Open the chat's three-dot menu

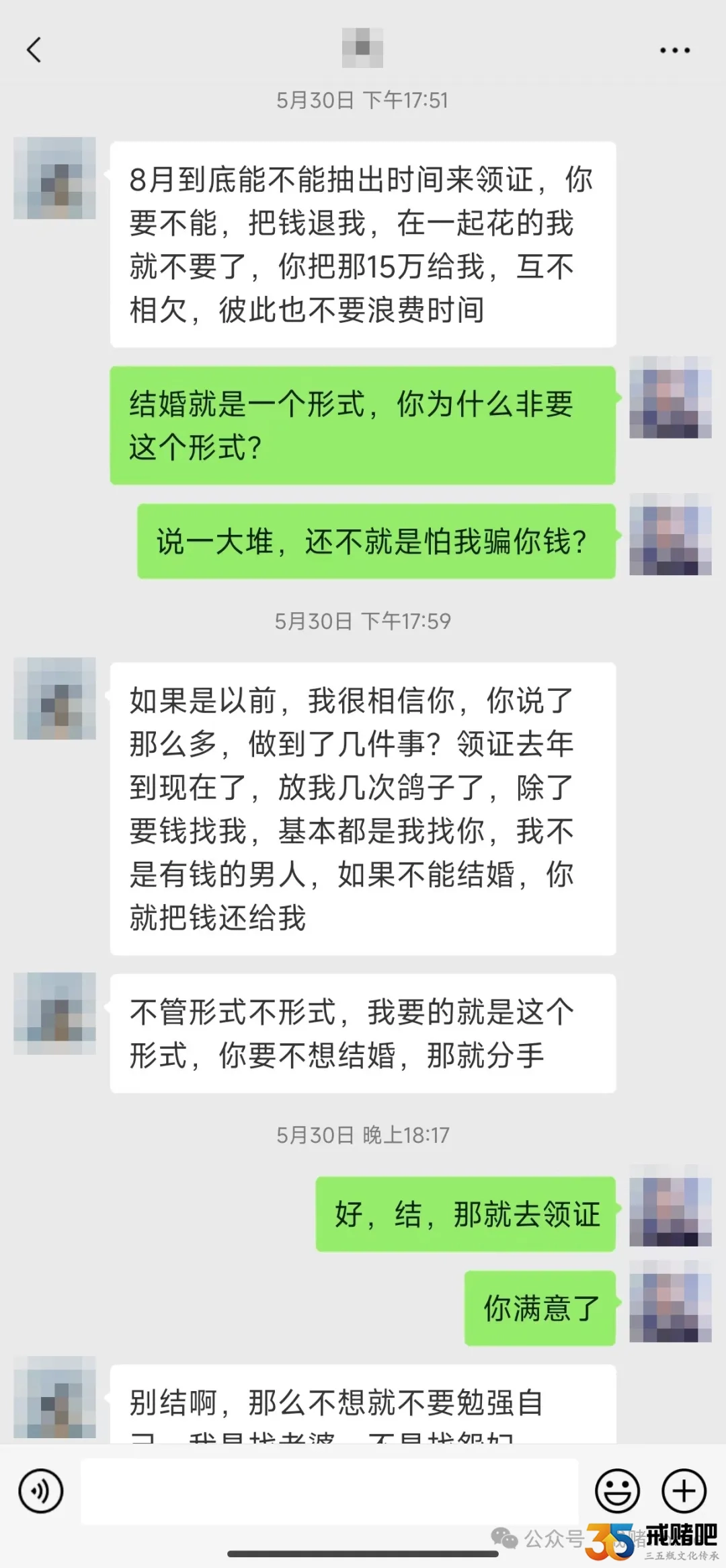coord(674,50)
